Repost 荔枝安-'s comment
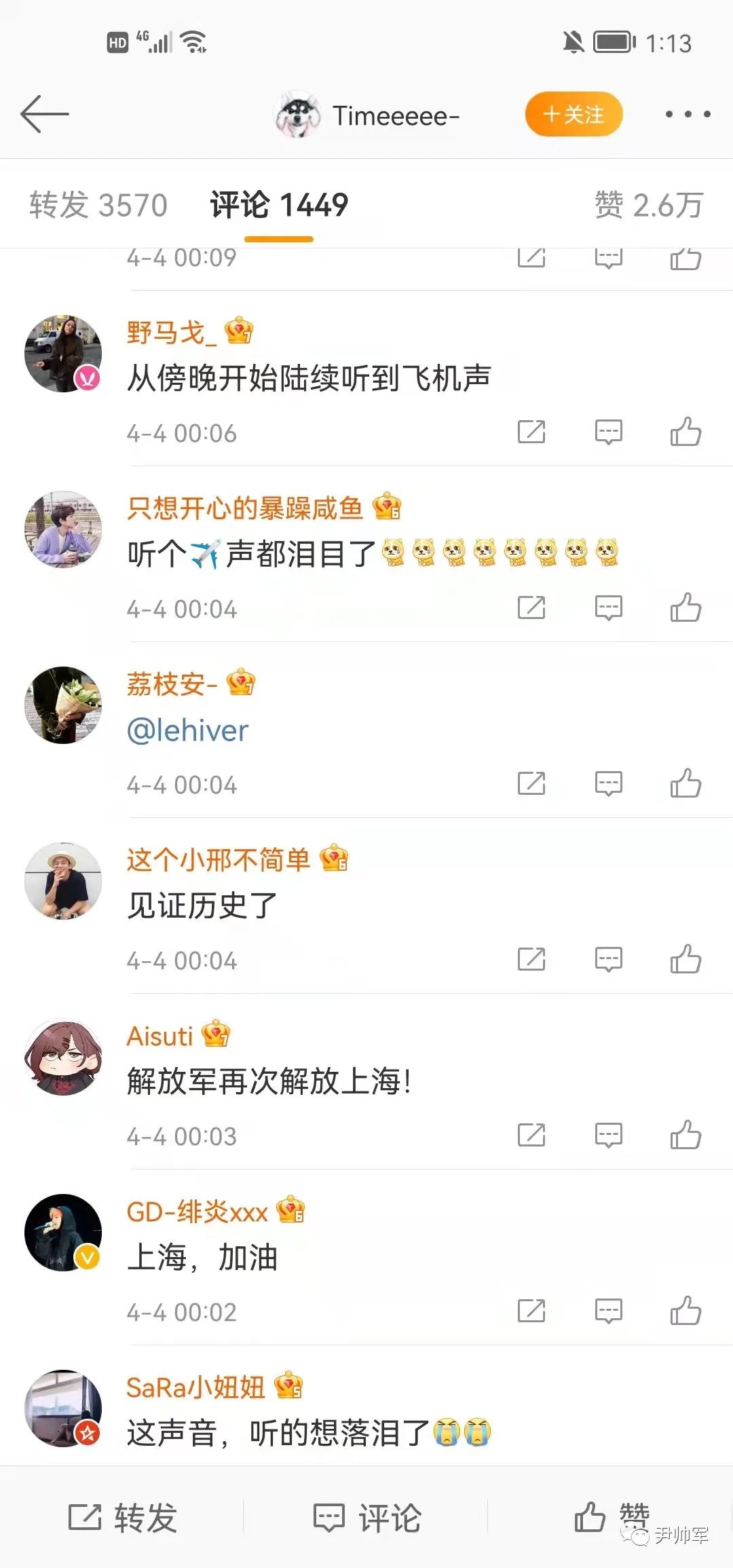Image resolution: width=733 pixels, height=1568 pixels. pos(531,784)
